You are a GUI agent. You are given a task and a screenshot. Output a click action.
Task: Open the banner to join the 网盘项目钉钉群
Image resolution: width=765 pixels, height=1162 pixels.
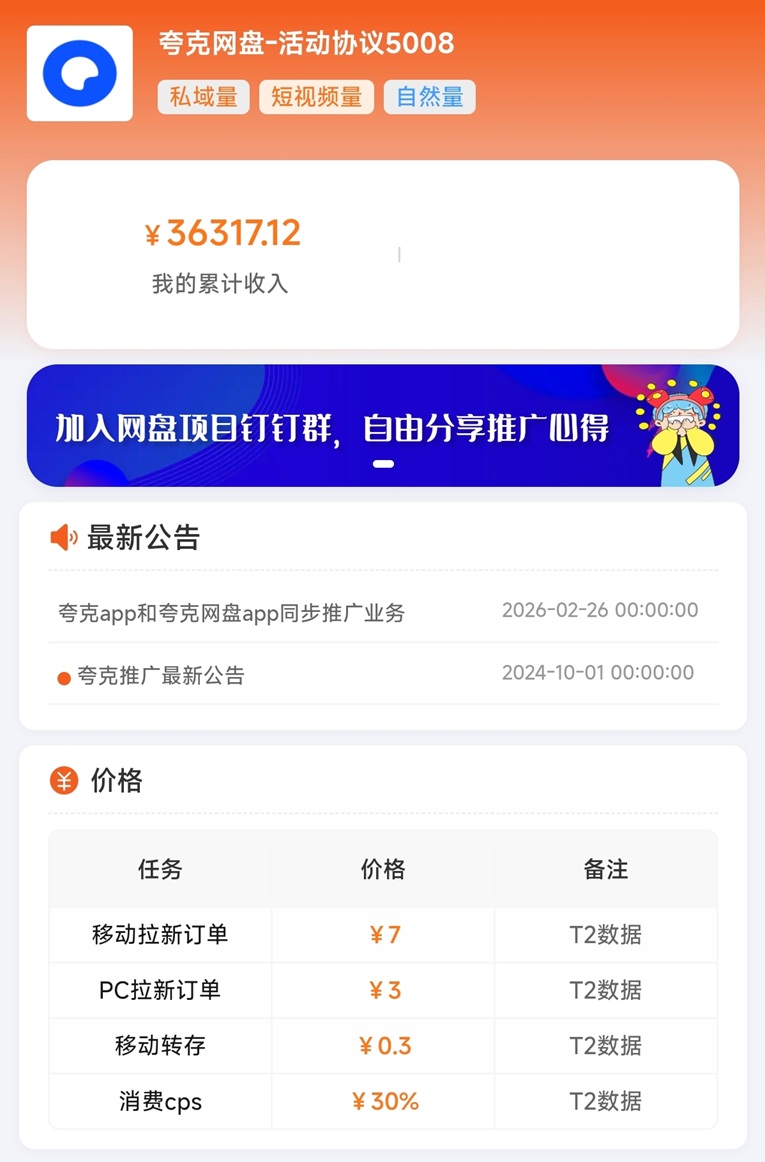(x=382, y=426)
